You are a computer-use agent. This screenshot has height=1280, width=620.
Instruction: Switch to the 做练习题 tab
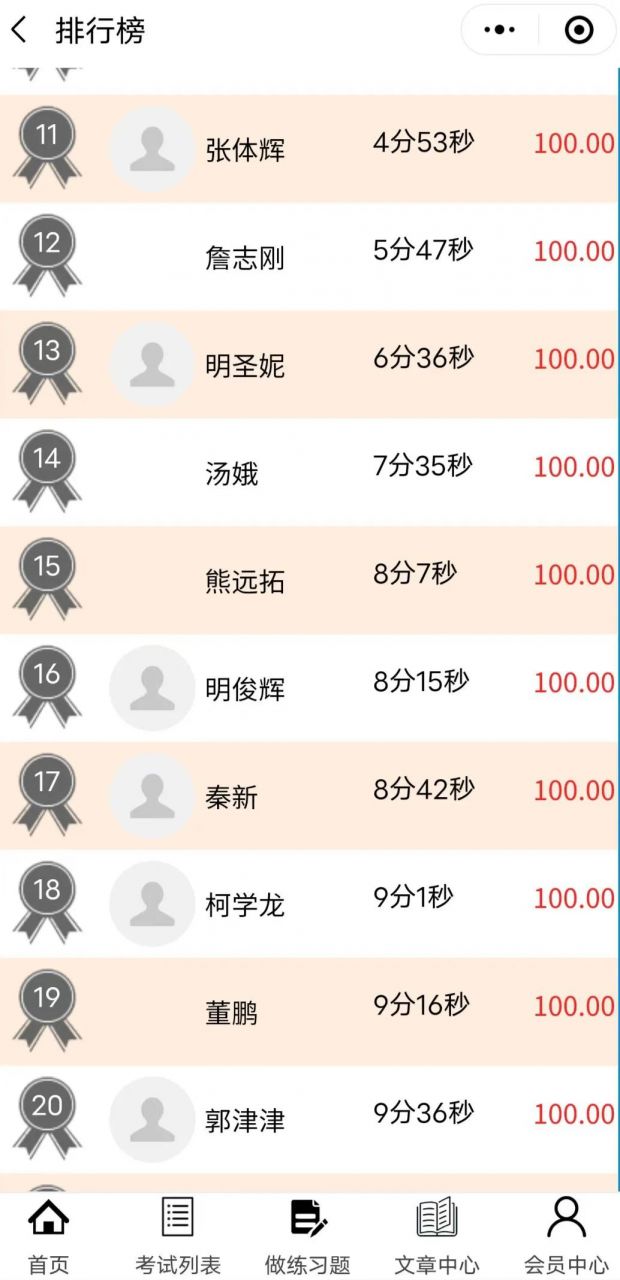308,1235
